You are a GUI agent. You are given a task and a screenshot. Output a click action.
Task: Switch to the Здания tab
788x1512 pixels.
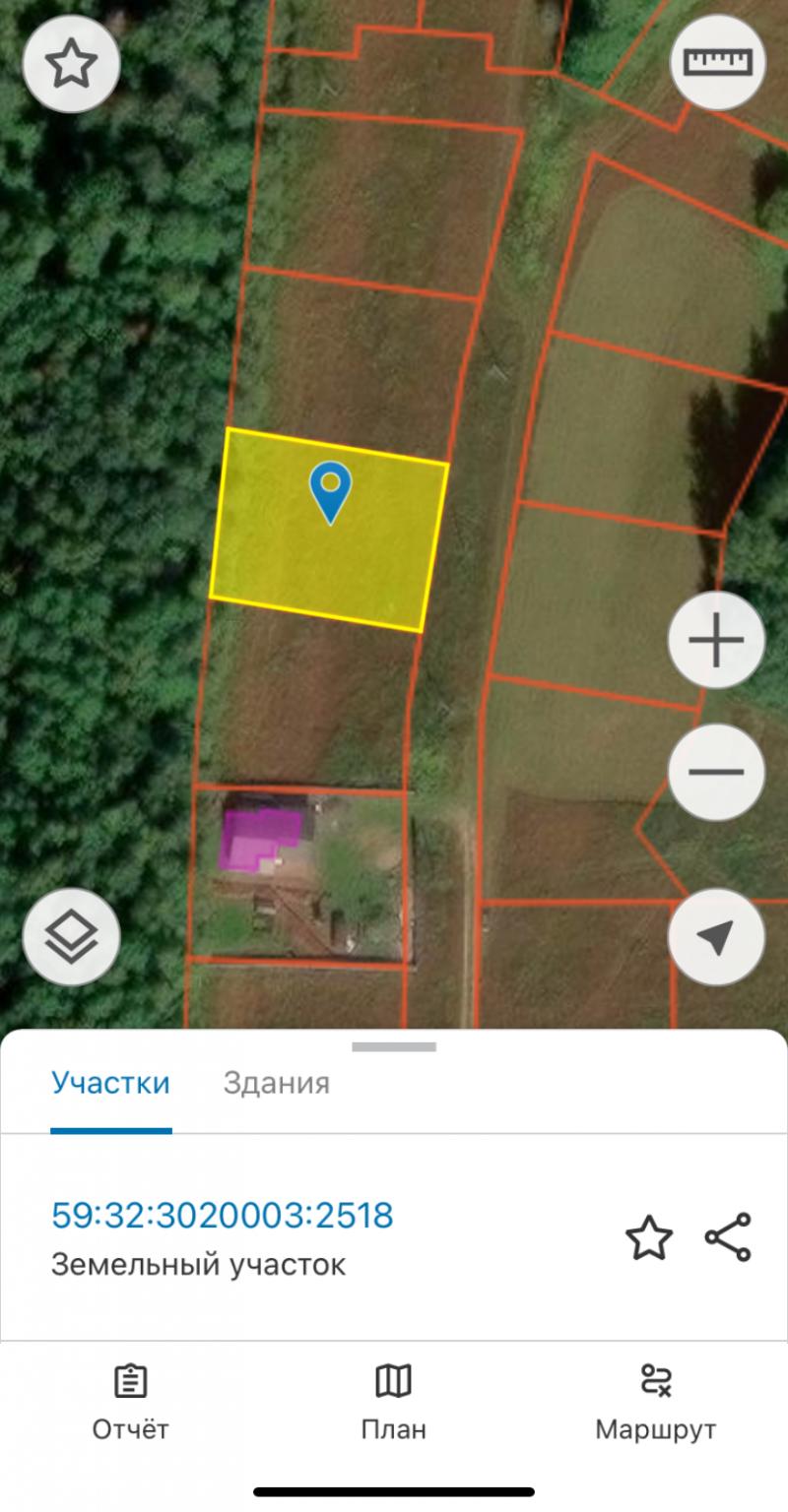[276, 1084]
